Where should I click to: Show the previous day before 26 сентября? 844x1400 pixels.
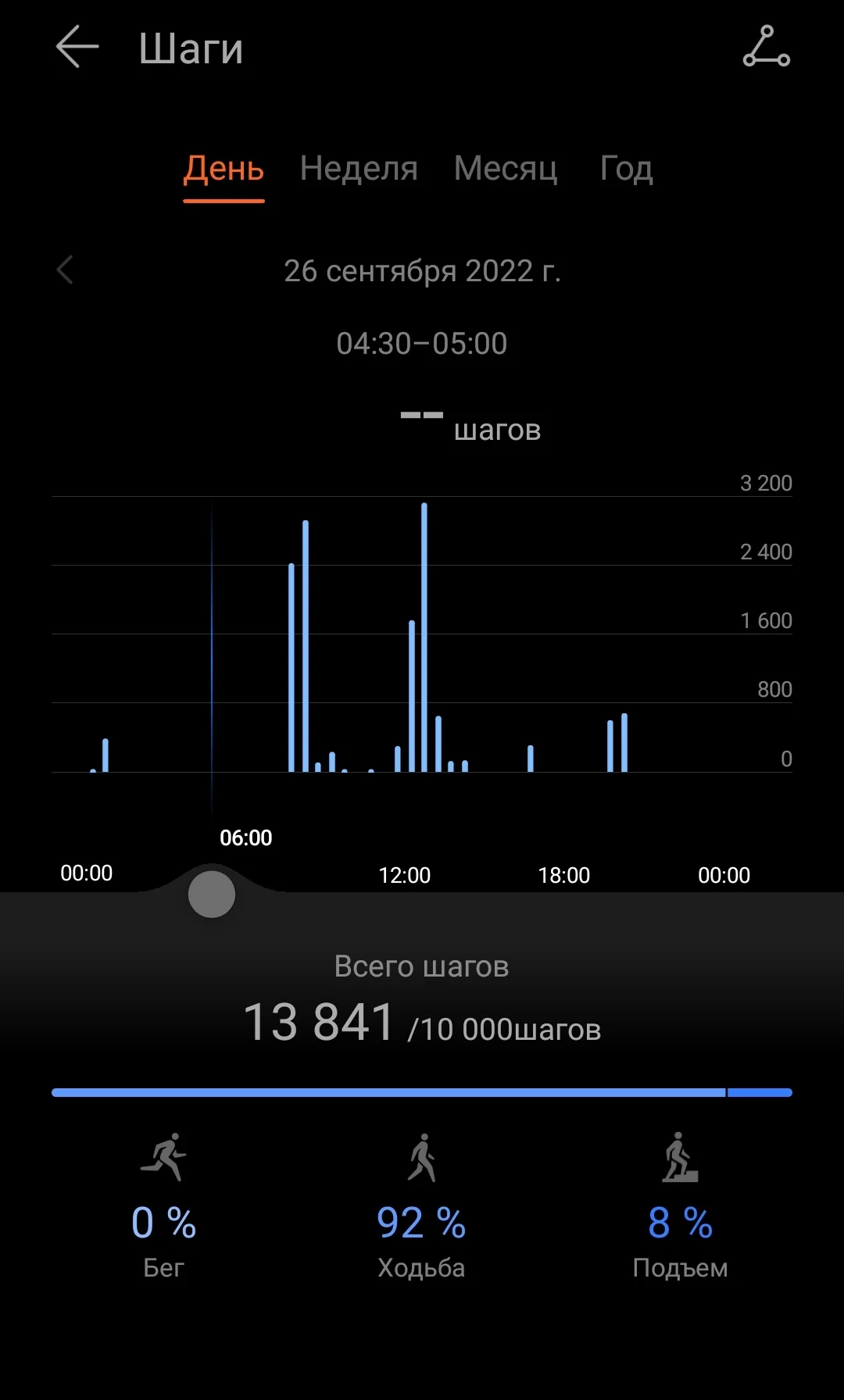[x=66, y=270]
